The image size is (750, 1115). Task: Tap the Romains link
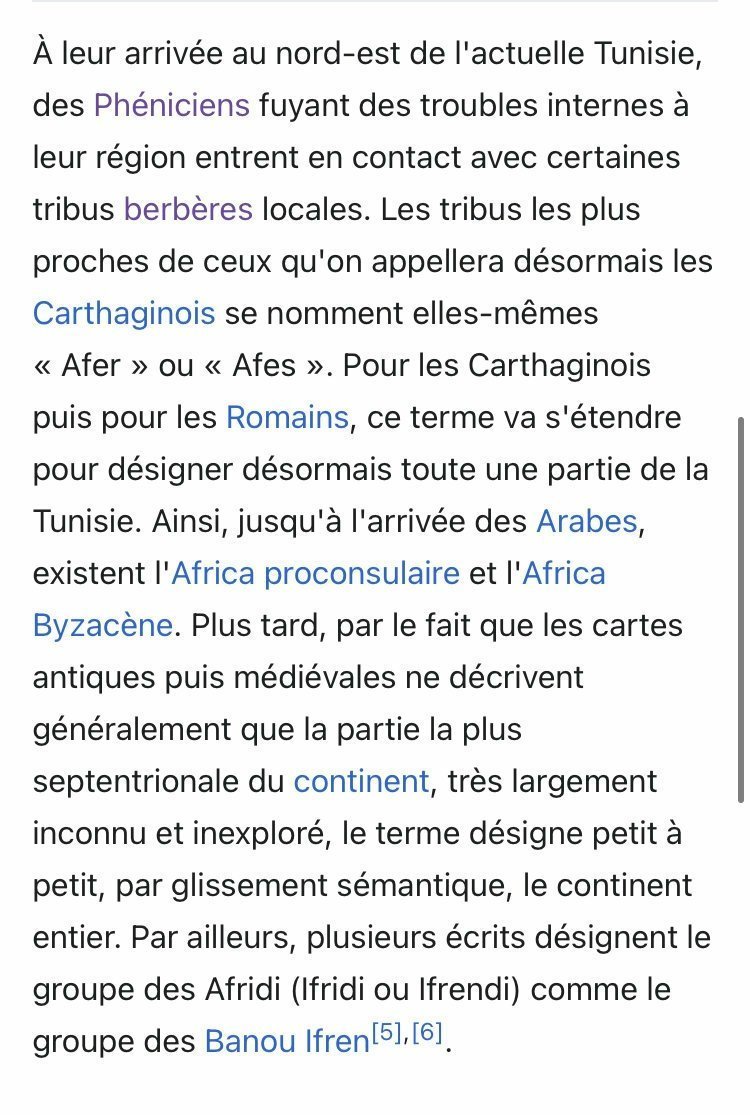[287, 417]
